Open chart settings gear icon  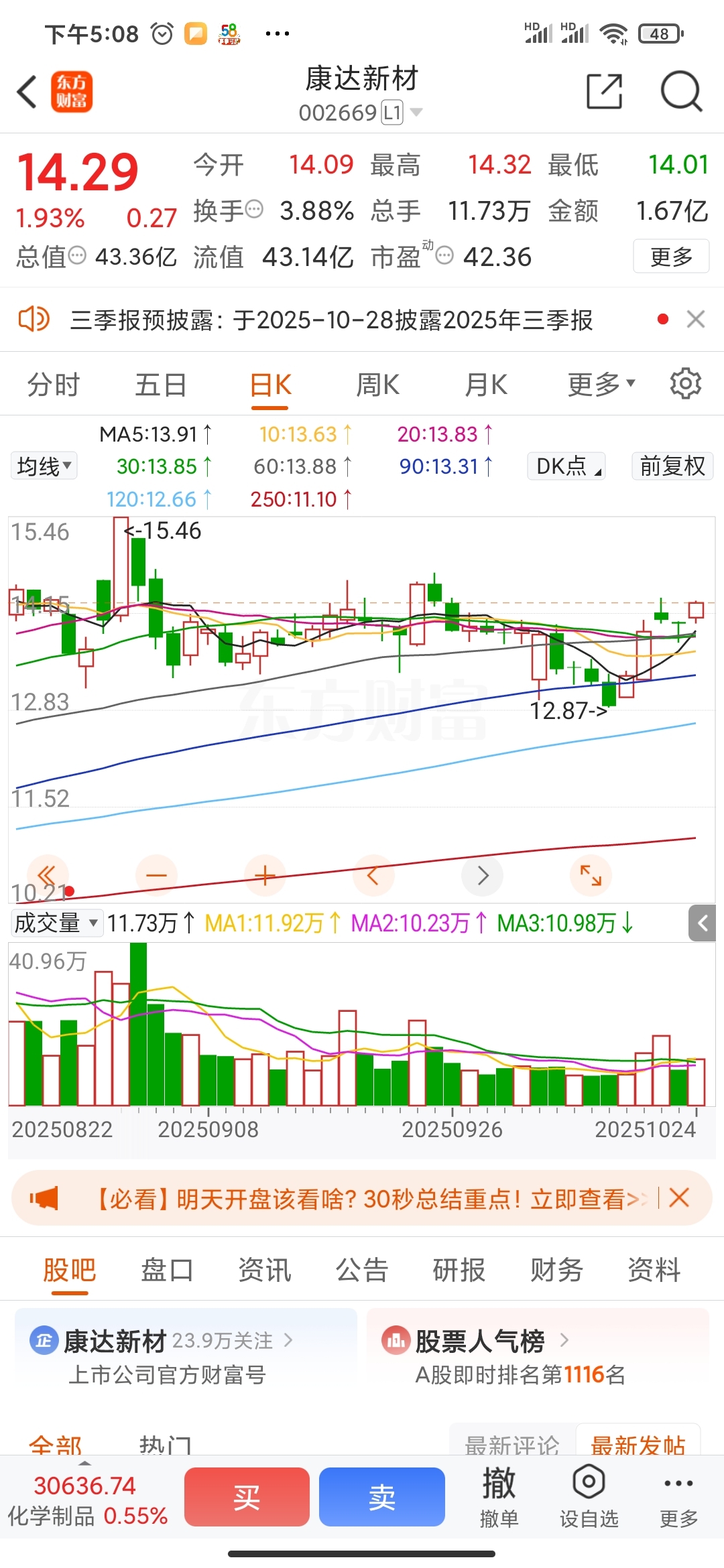pos(685,384)
